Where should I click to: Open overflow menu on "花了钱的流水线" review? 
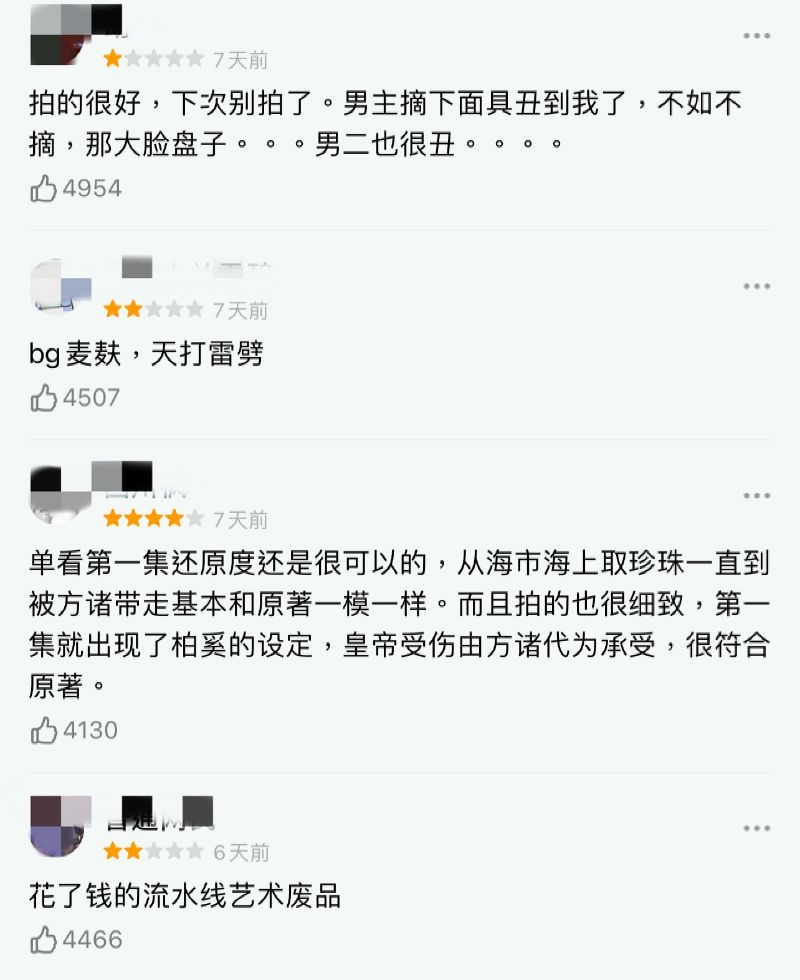(x=756, y=828)
